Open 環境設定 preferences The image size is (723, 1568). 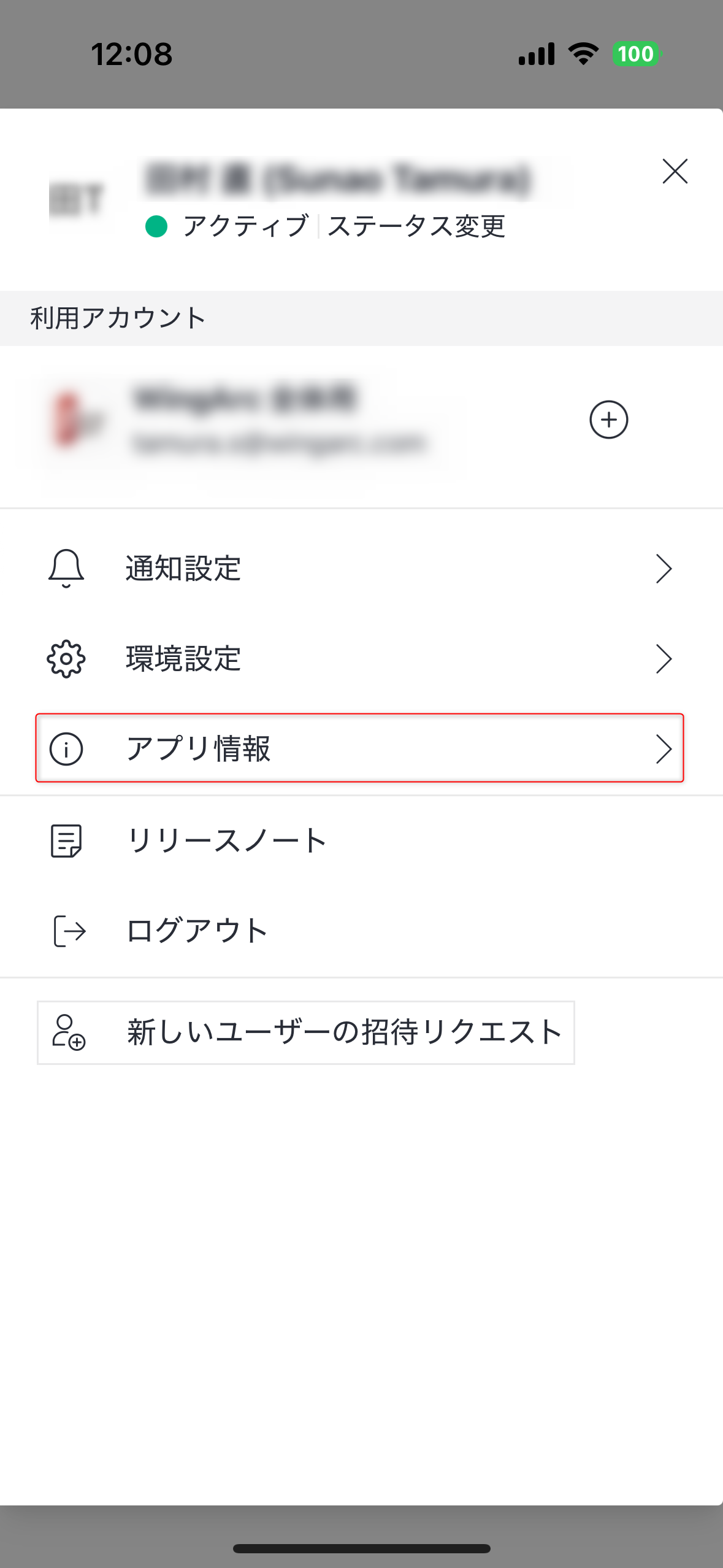point(361,659)
